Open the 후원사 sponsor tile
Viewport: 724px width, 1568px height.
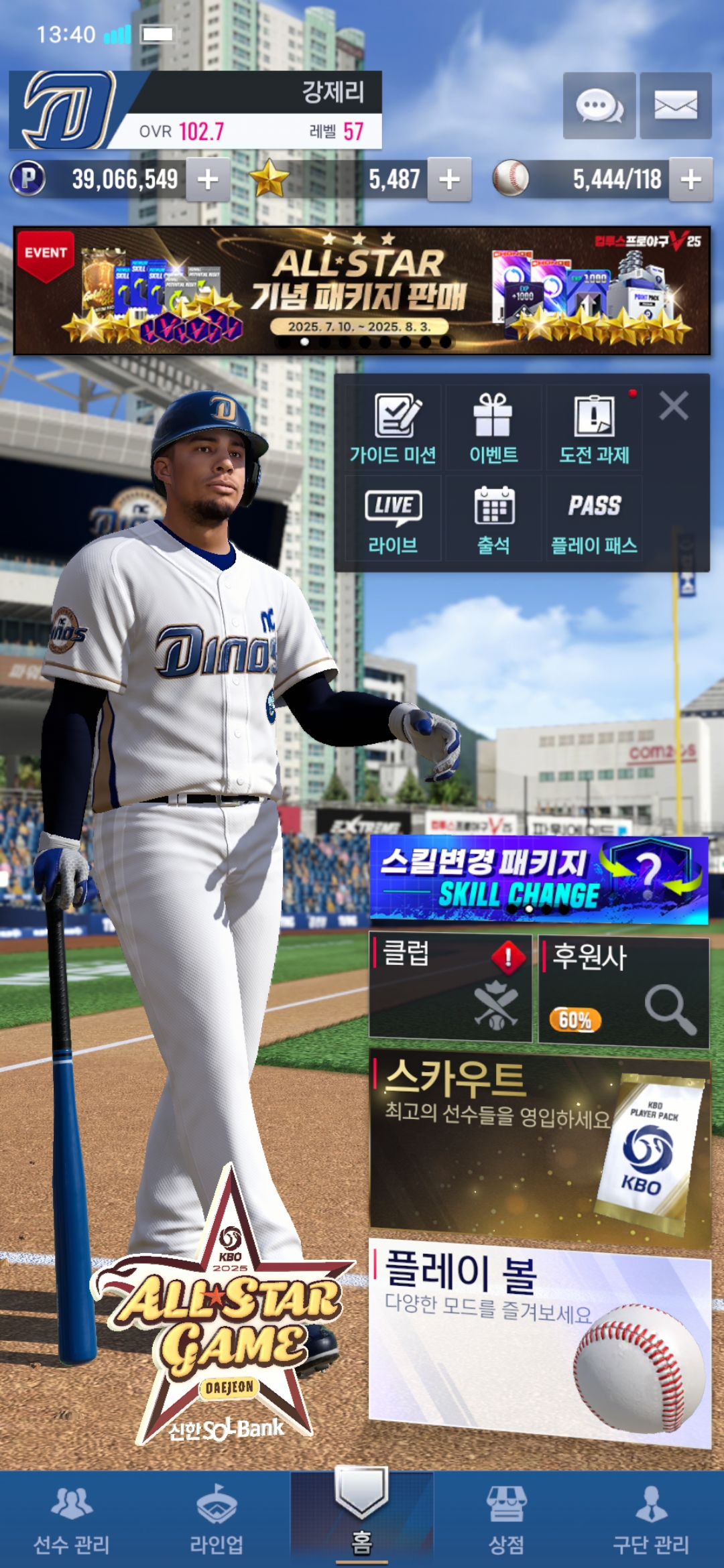point(623,990)
